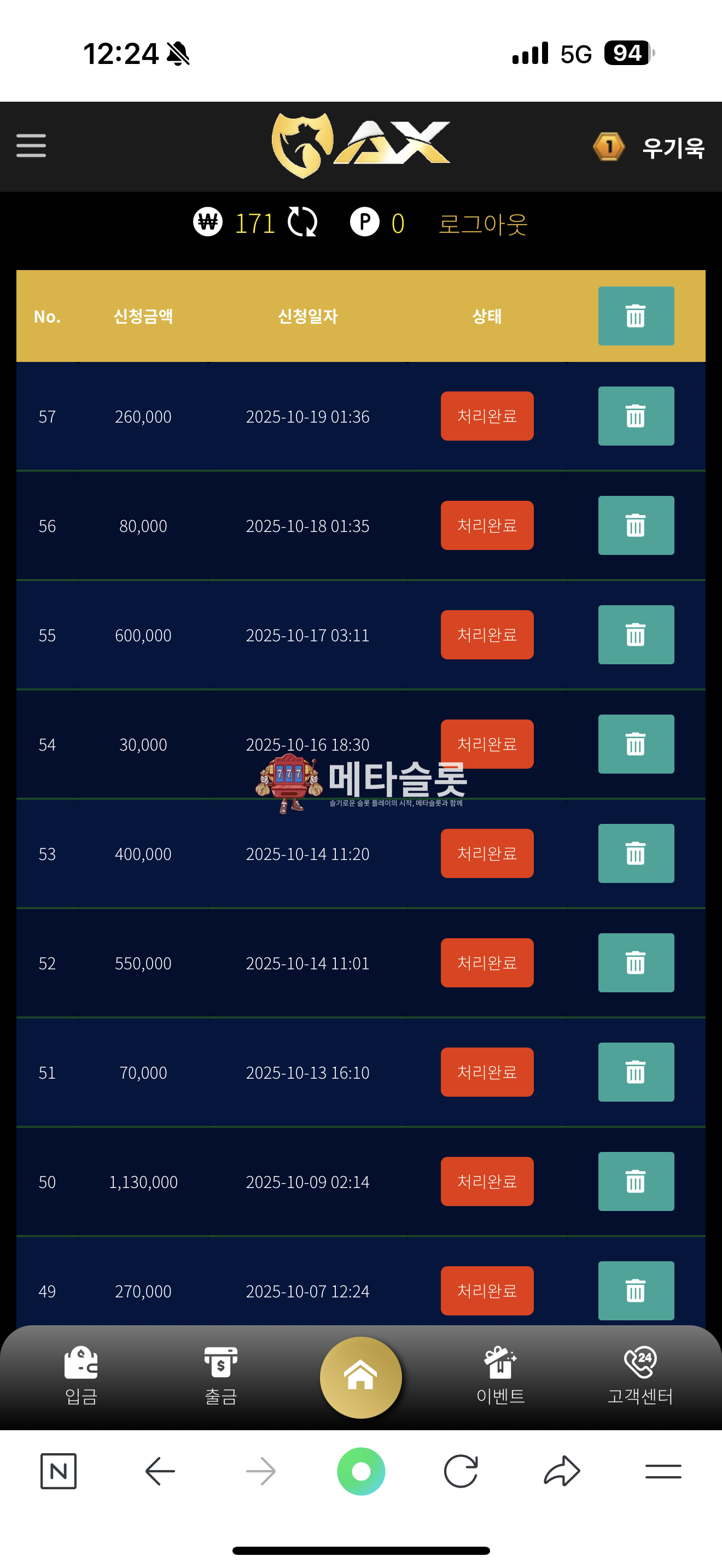
Task: Refresh the won balance
Action: tap(302, 222)
